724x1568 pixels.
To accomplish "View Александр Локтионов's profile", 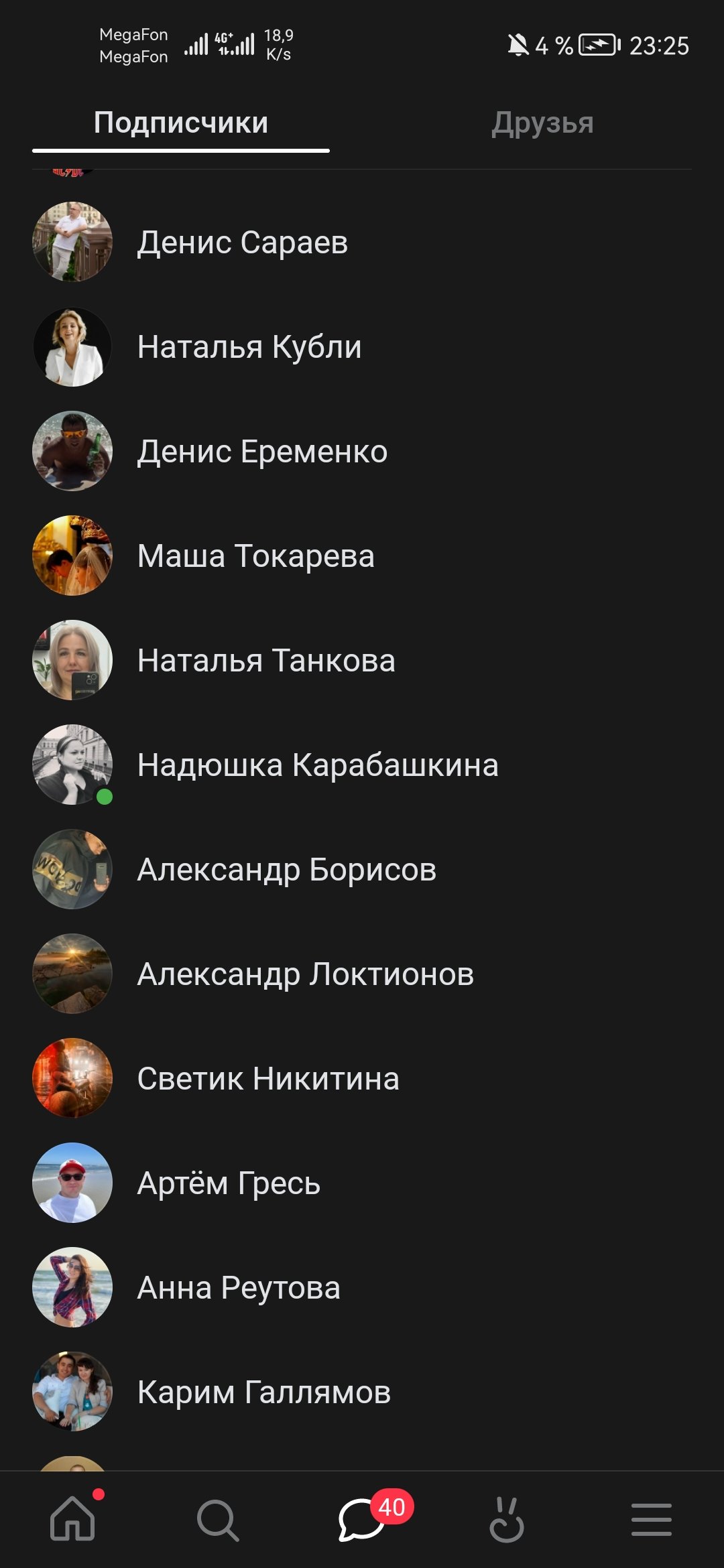I will pyautogui.click(x=306, y=974).
